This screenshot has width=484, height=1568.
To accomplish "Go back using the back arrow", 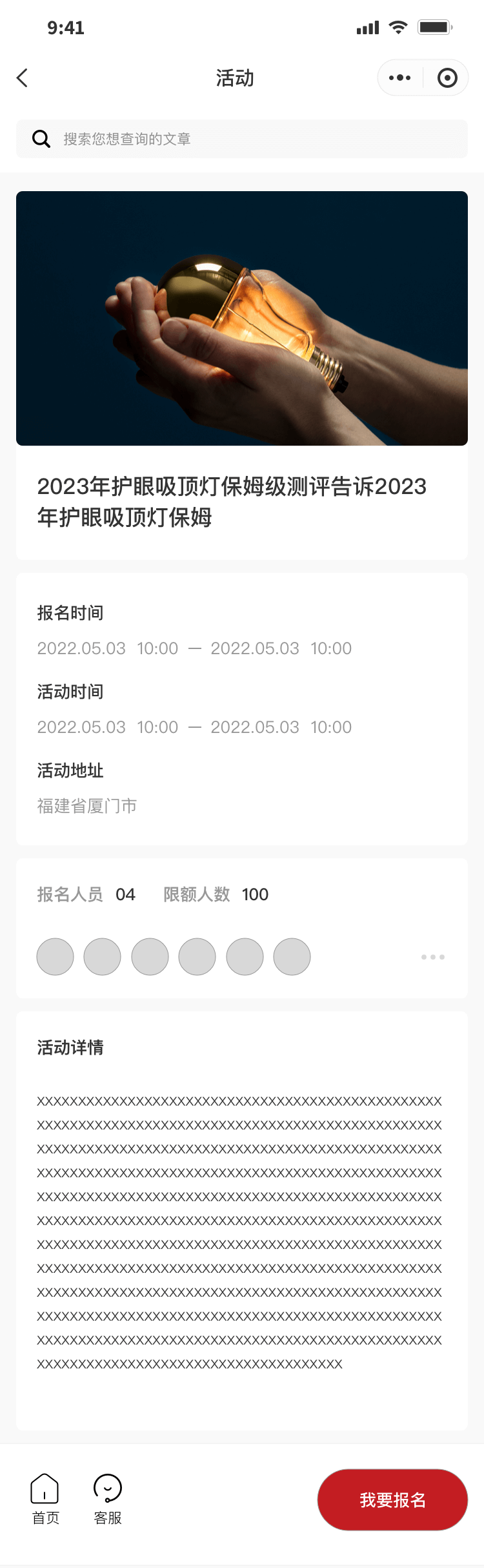I will coord(23,78).
